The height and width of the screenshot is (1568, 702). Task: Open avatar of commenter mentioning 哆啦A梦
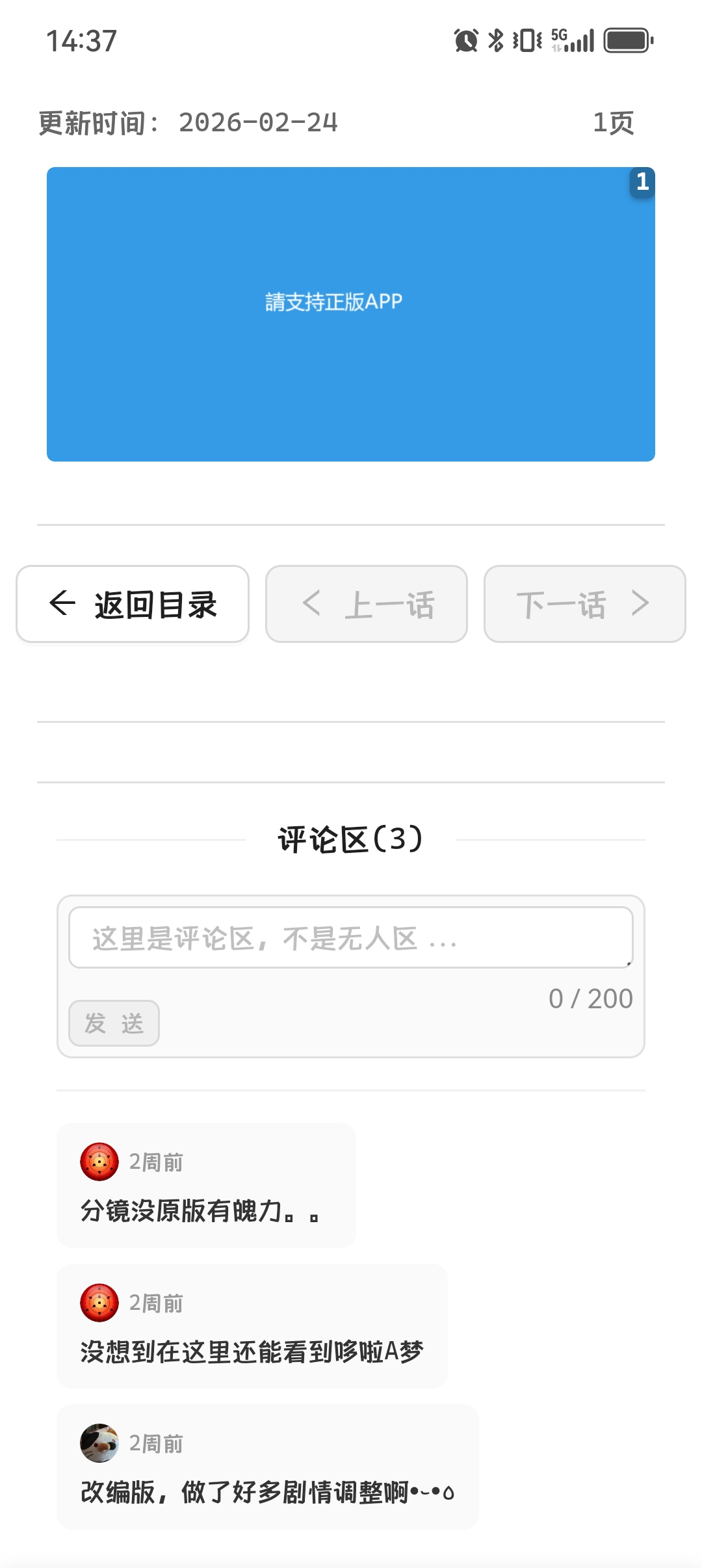99,1303
